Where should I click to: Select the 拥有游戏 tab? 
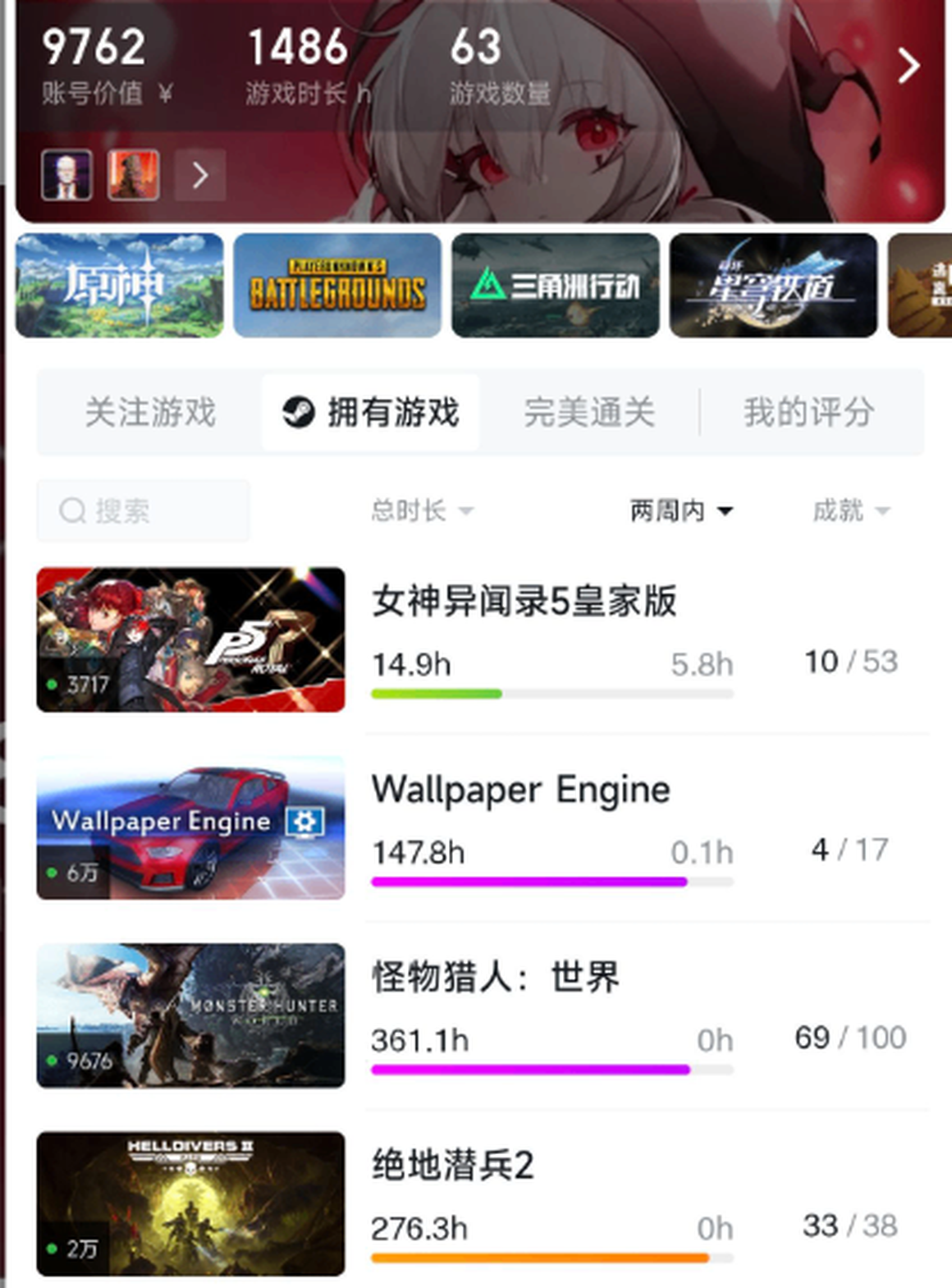pos(371,412)
